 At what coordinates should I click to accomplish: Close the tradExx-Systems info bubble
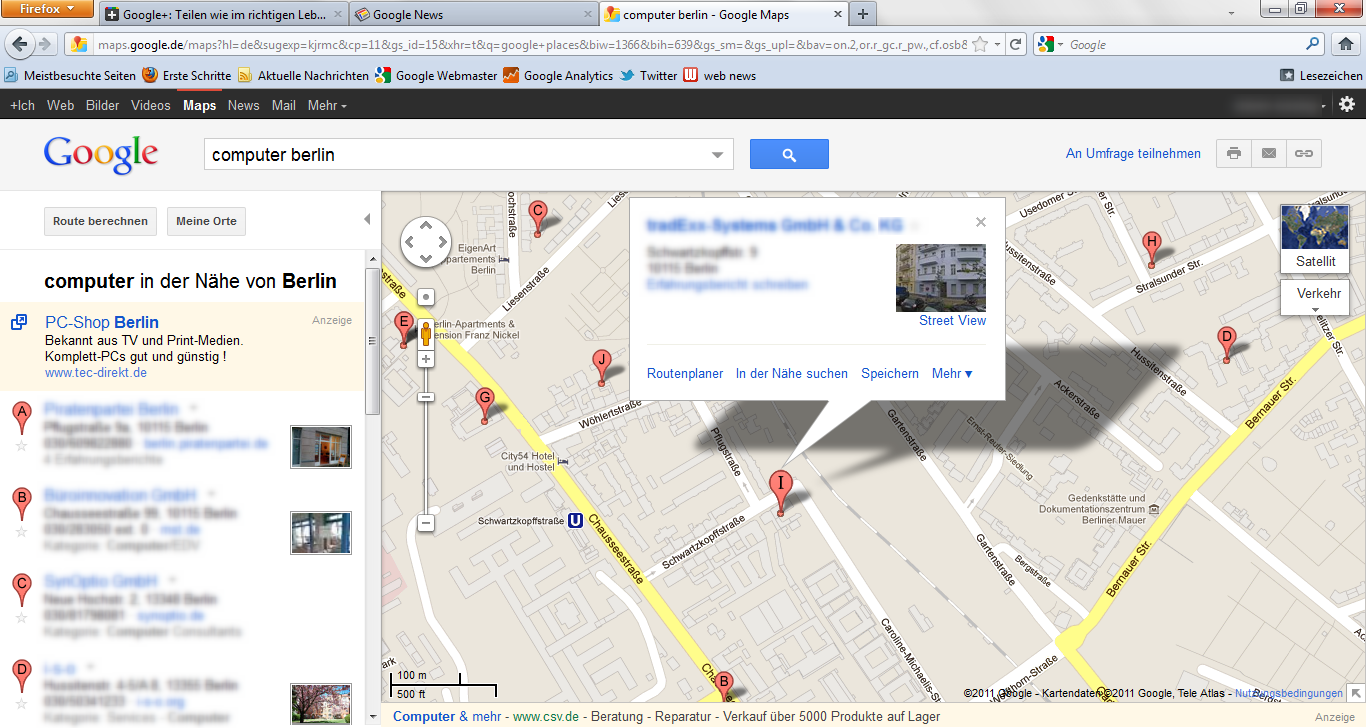(981, 222)
